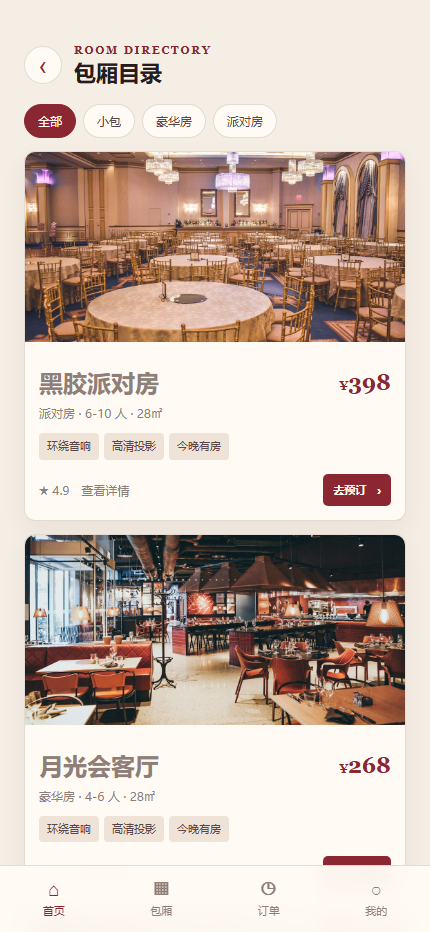Go to the 我的 tab
Viewport: 430px width, 932px height.
tap(376, 899)
